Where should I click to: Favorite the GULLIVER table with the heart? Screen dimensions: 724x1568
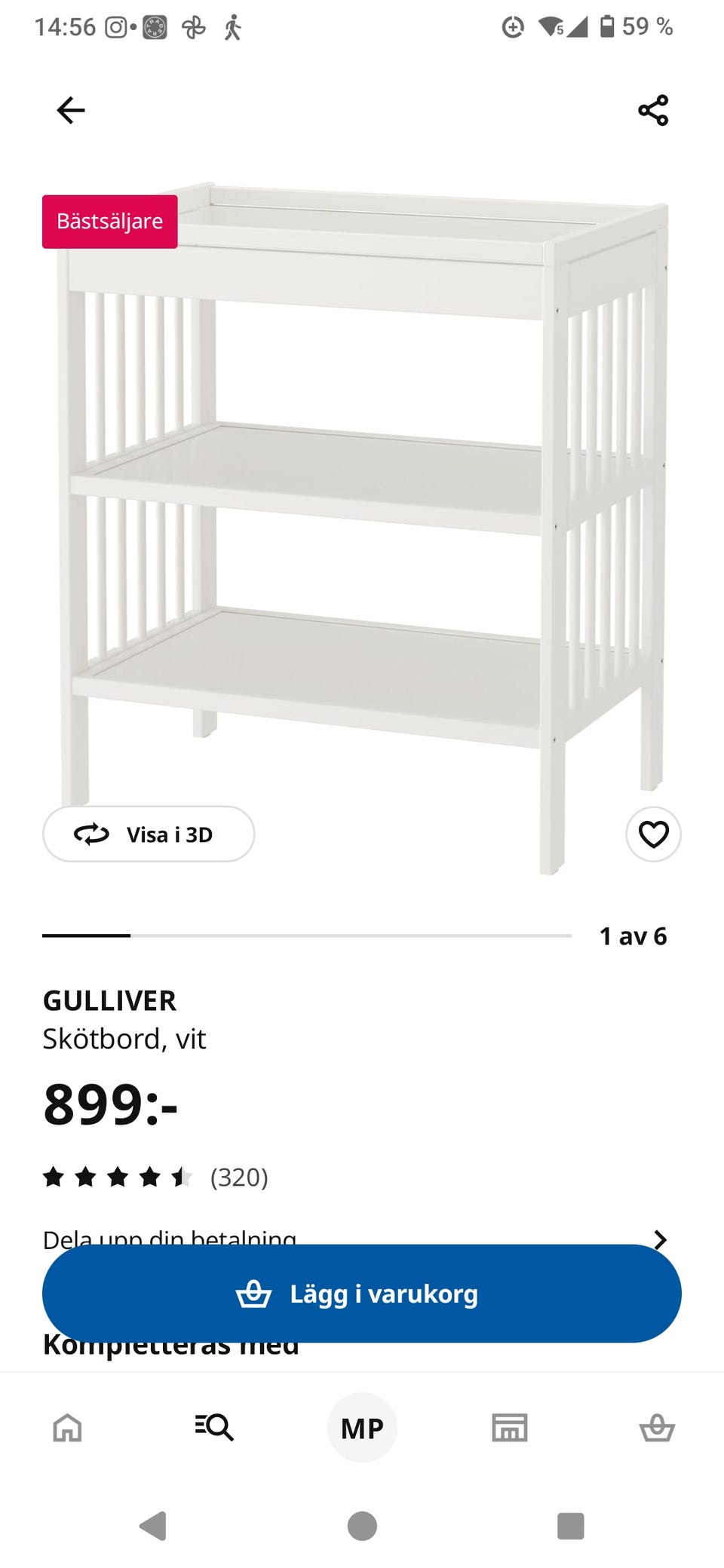pyautogui.click(x=652, y=834)
